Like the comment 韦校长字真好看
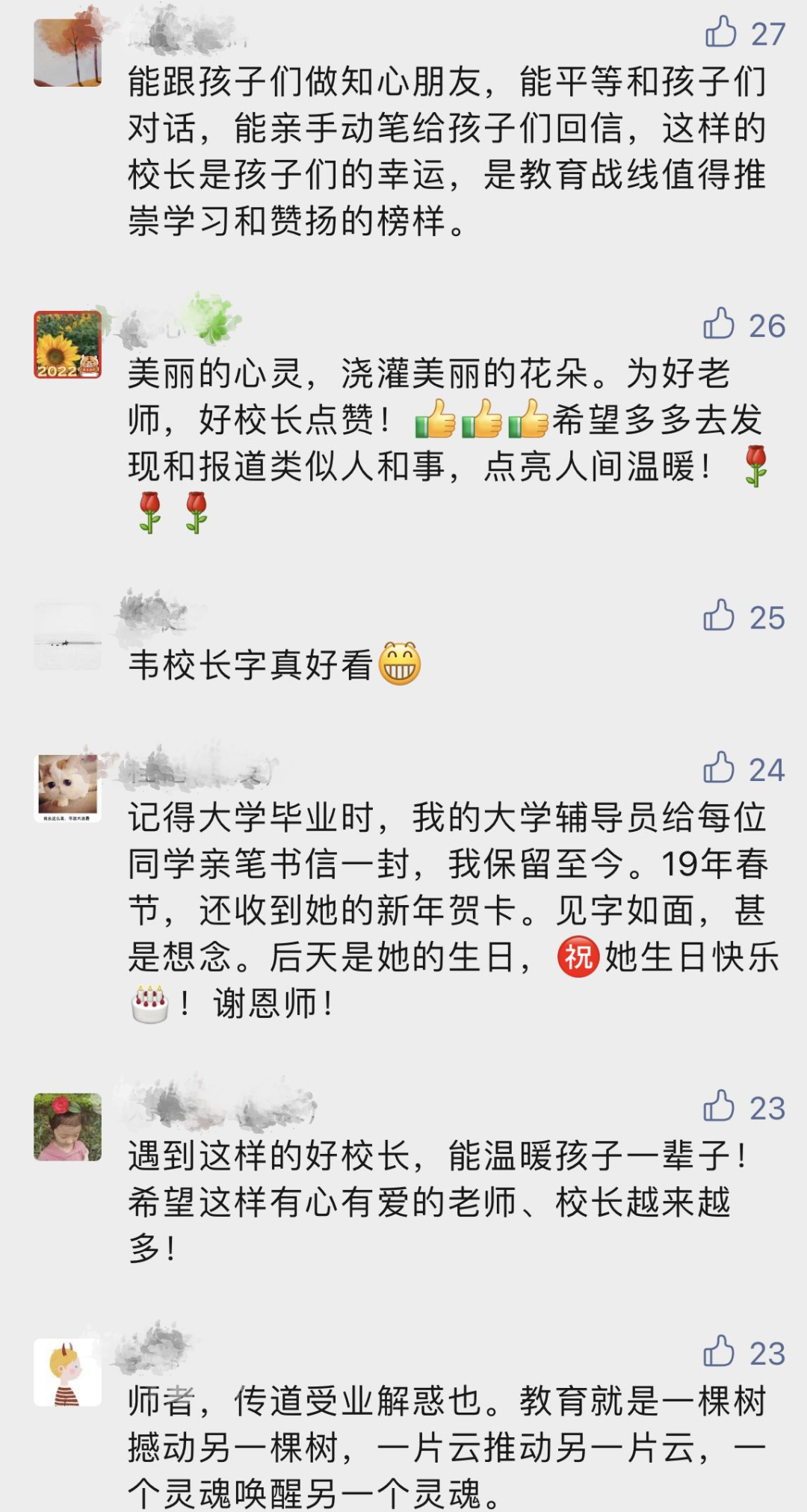The width and height of the screenshot is (807, 1512). [719, 616]
